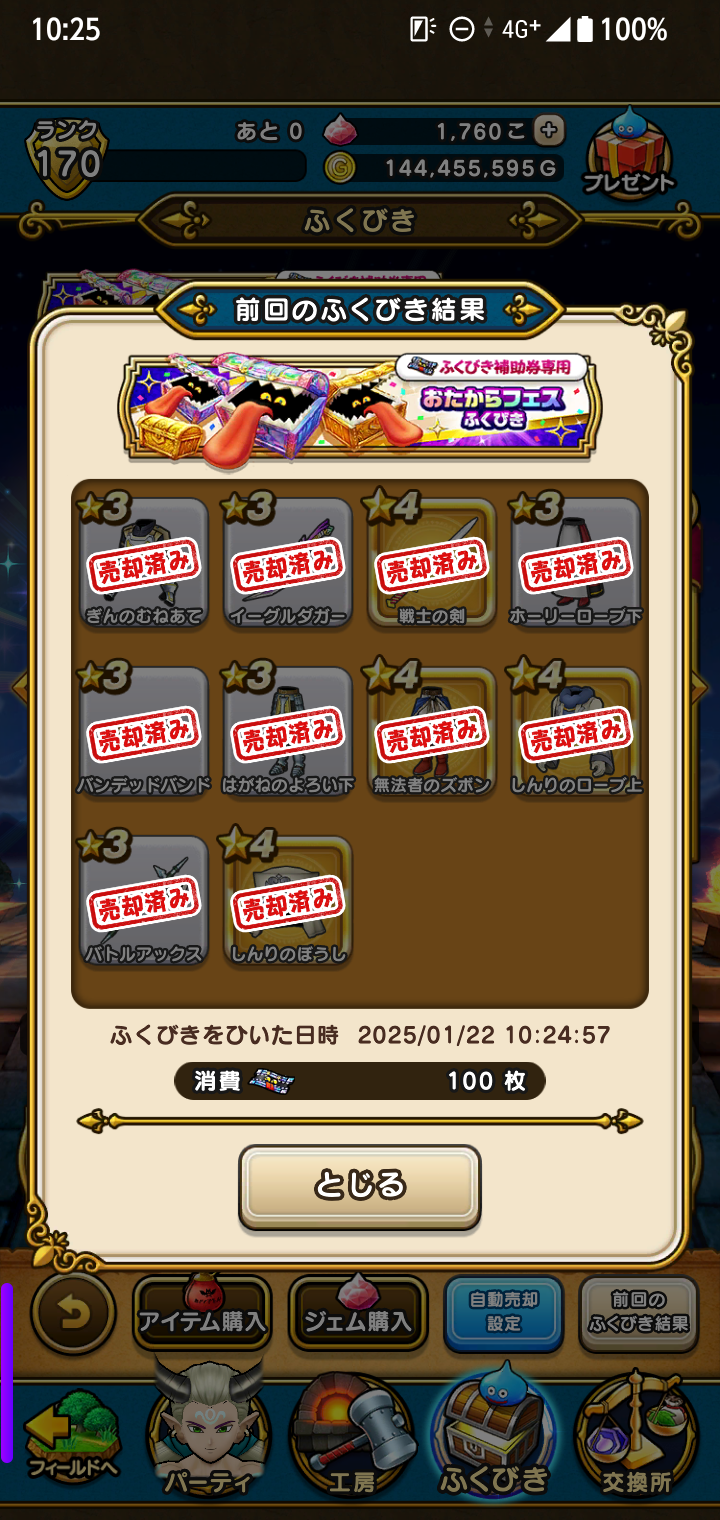Go back with the return arrow button
The width and height of the screenshot is (720, 1520).
pyautogui.click(x=73, y=1313)
